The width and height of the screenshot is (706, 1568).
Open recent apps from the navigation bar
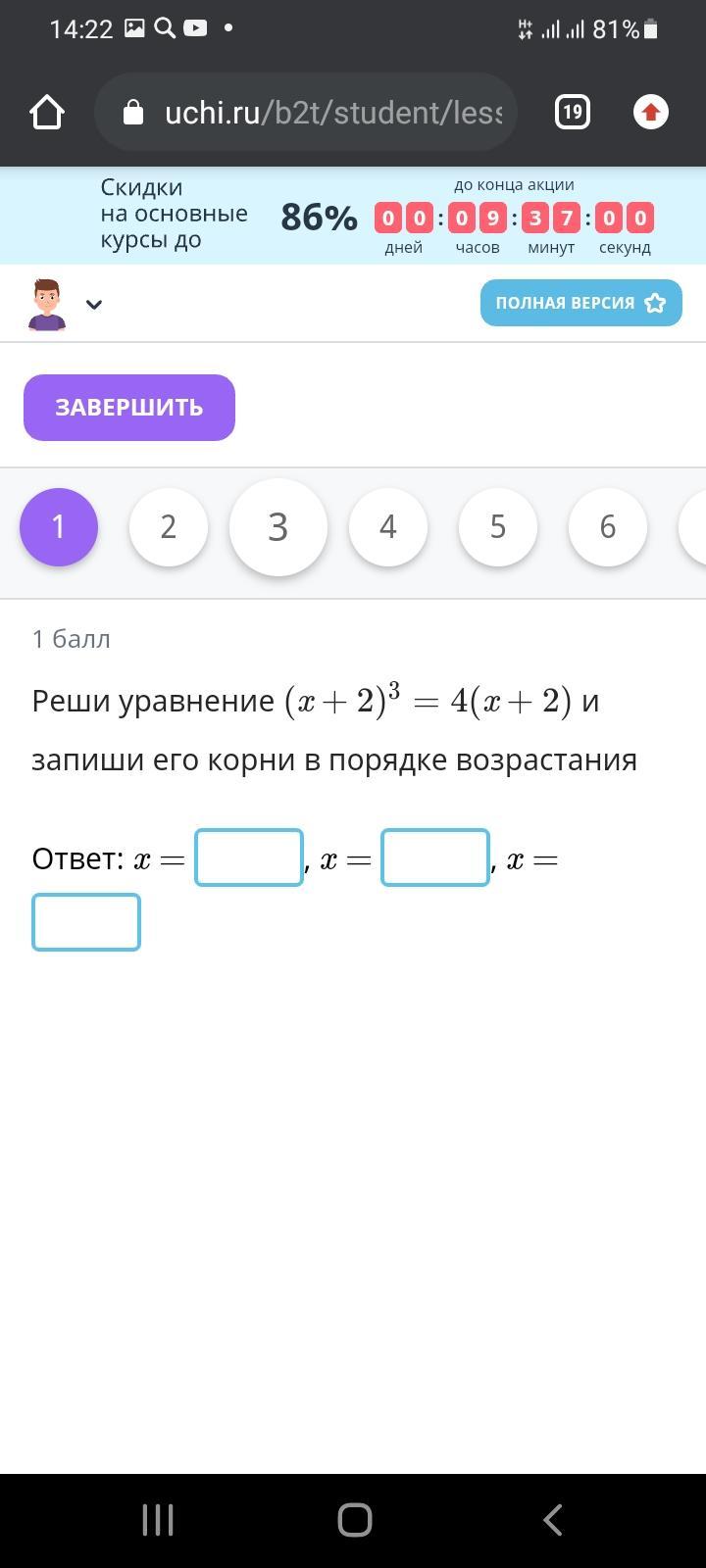pyautogui.click(x=158, y=1520)
